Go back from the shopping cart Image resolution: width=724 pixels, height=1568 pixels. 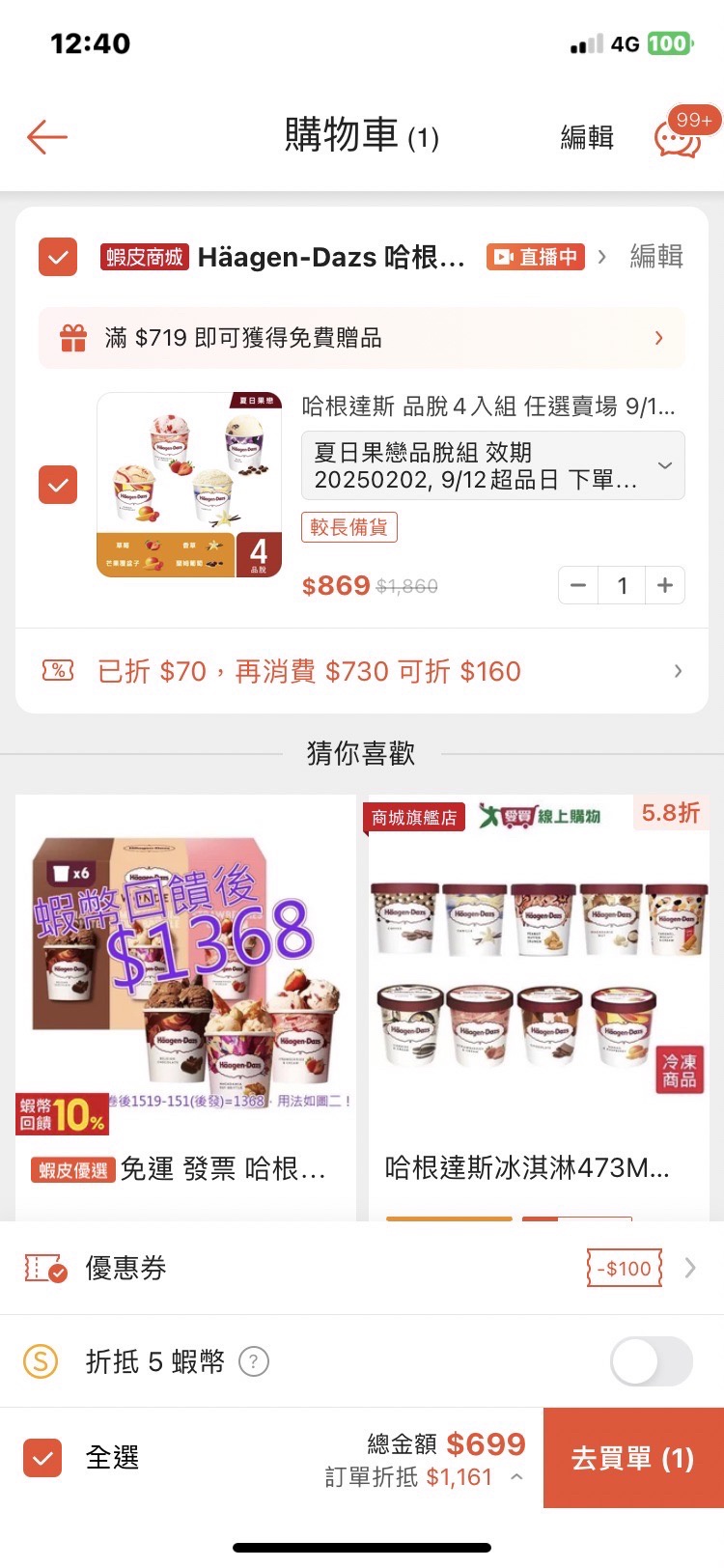click(46, 137)
